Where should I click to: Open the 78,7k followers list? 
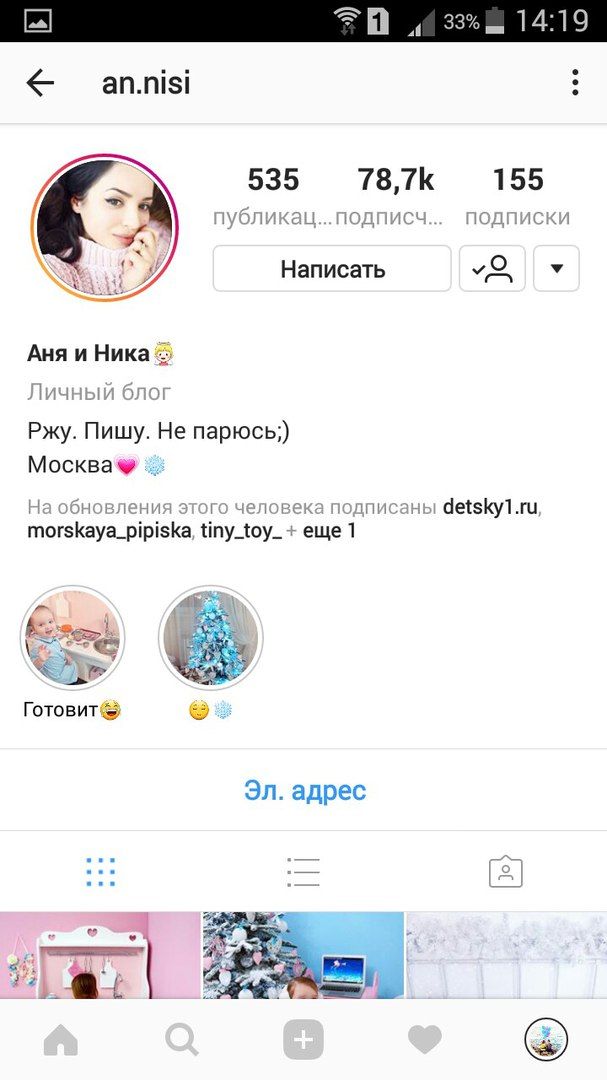tap(395, 196)
